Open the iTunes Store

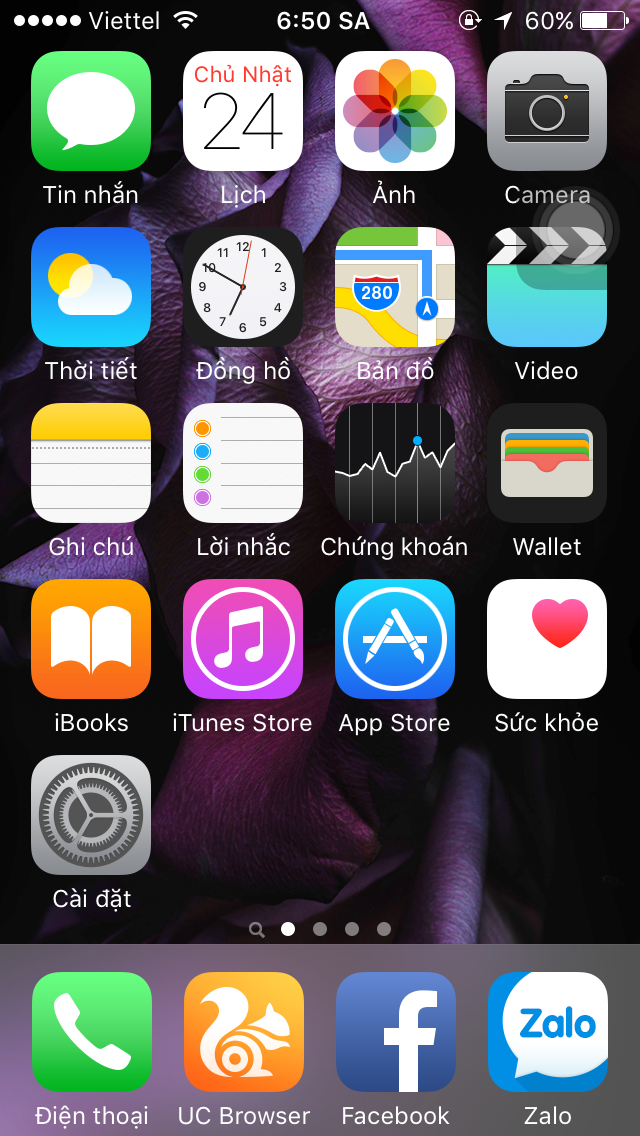(x=243, y=639)
